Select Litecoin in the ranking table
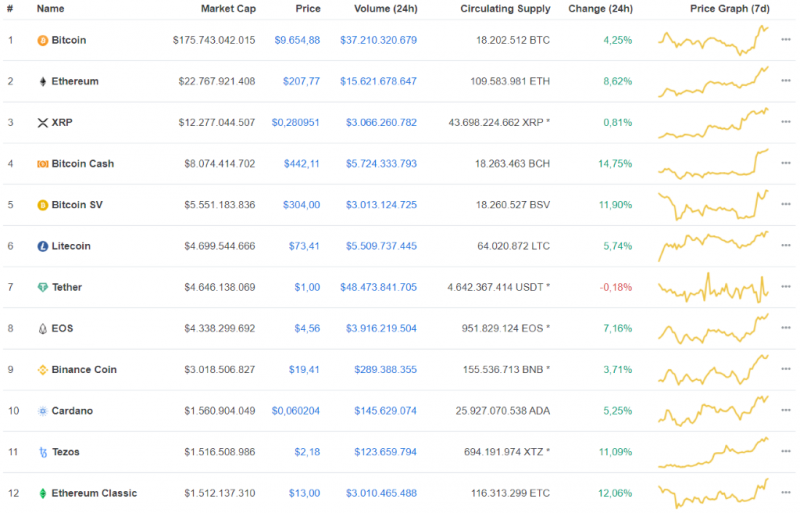The image size is (800, 513). (70, 246)
